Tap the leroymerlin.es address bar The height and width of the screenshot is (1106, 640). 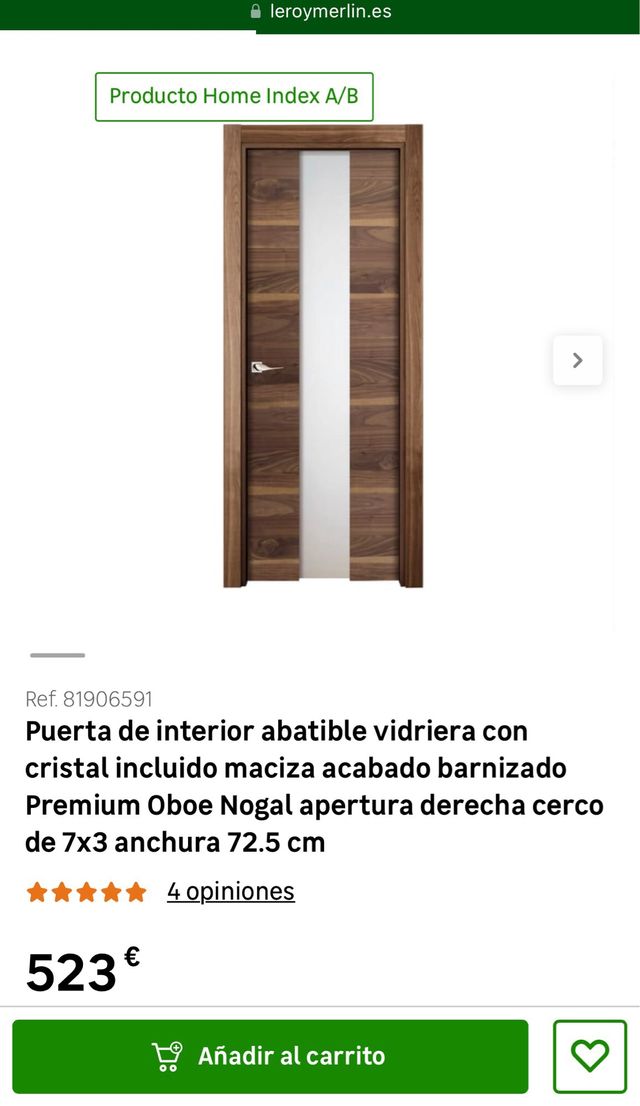(x=321, y=12)
